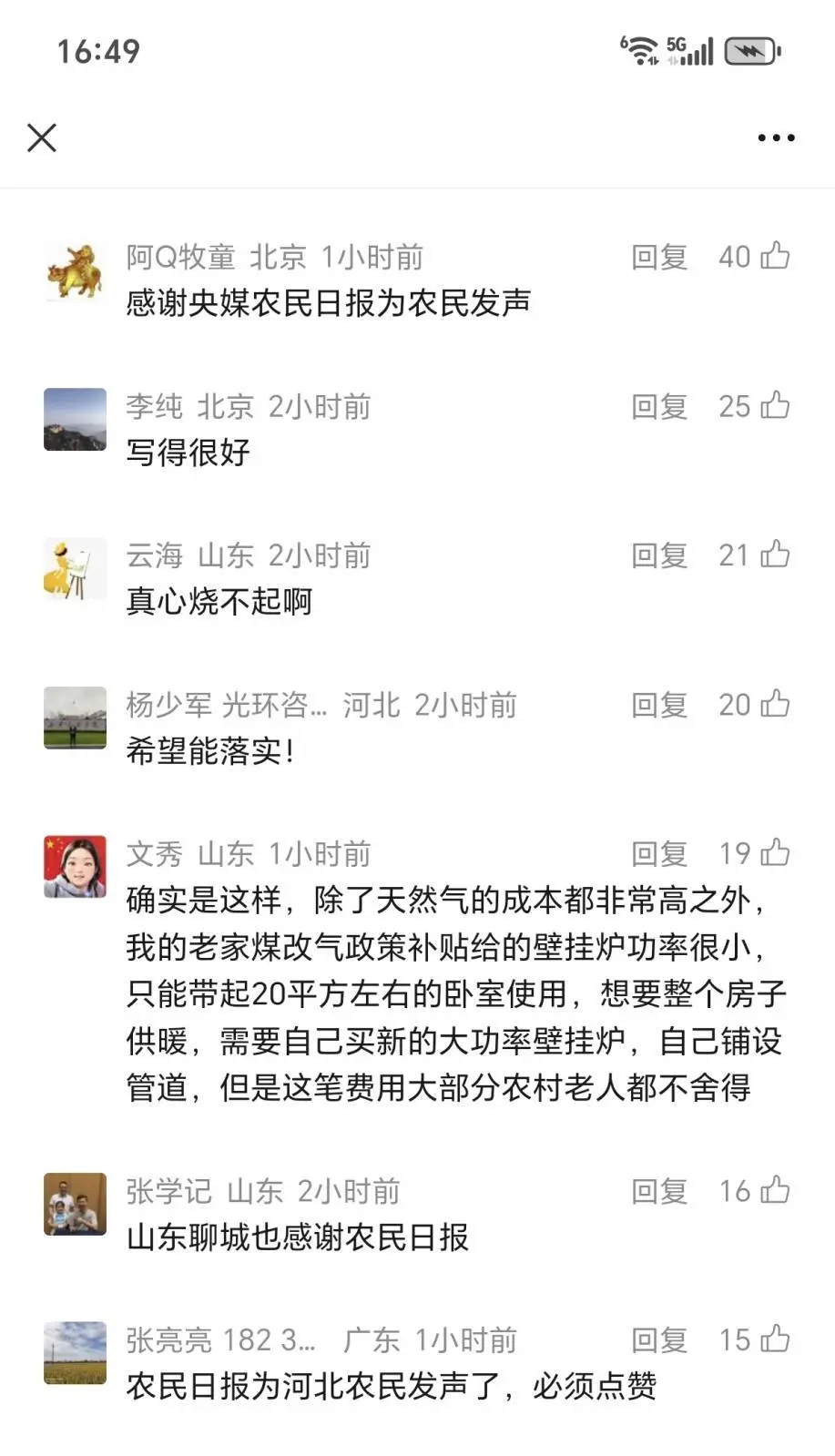Open the three-dot overflow menu

[776, 138]
